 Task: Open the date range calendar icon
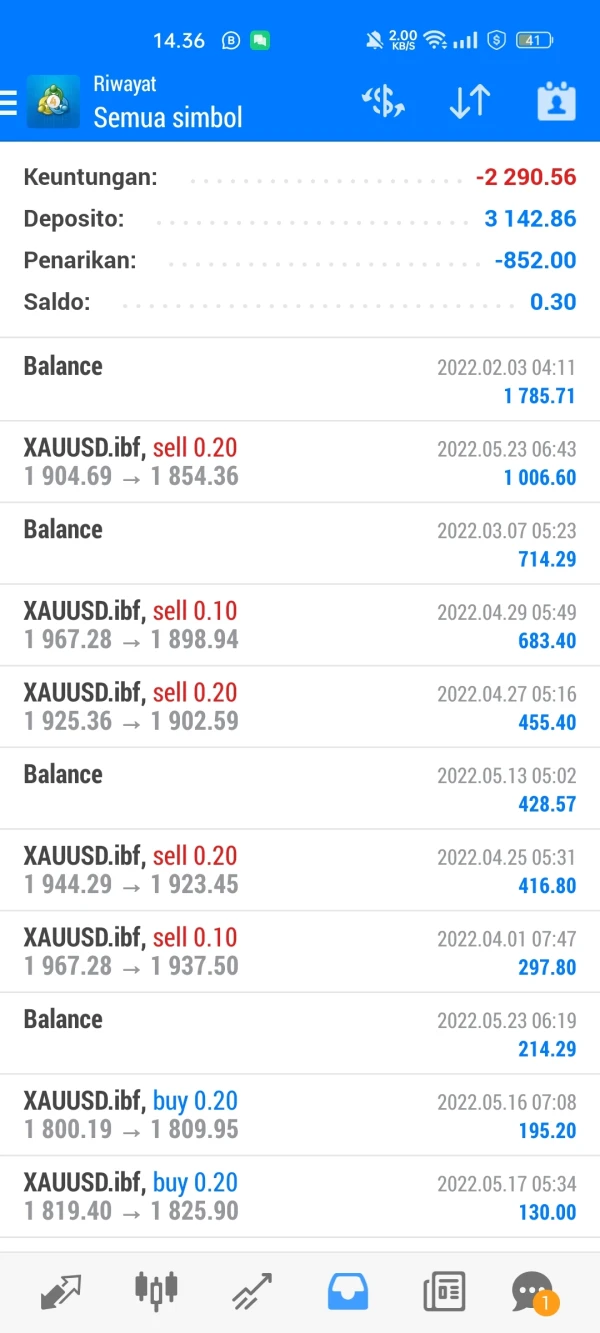[x=556, y=102]
